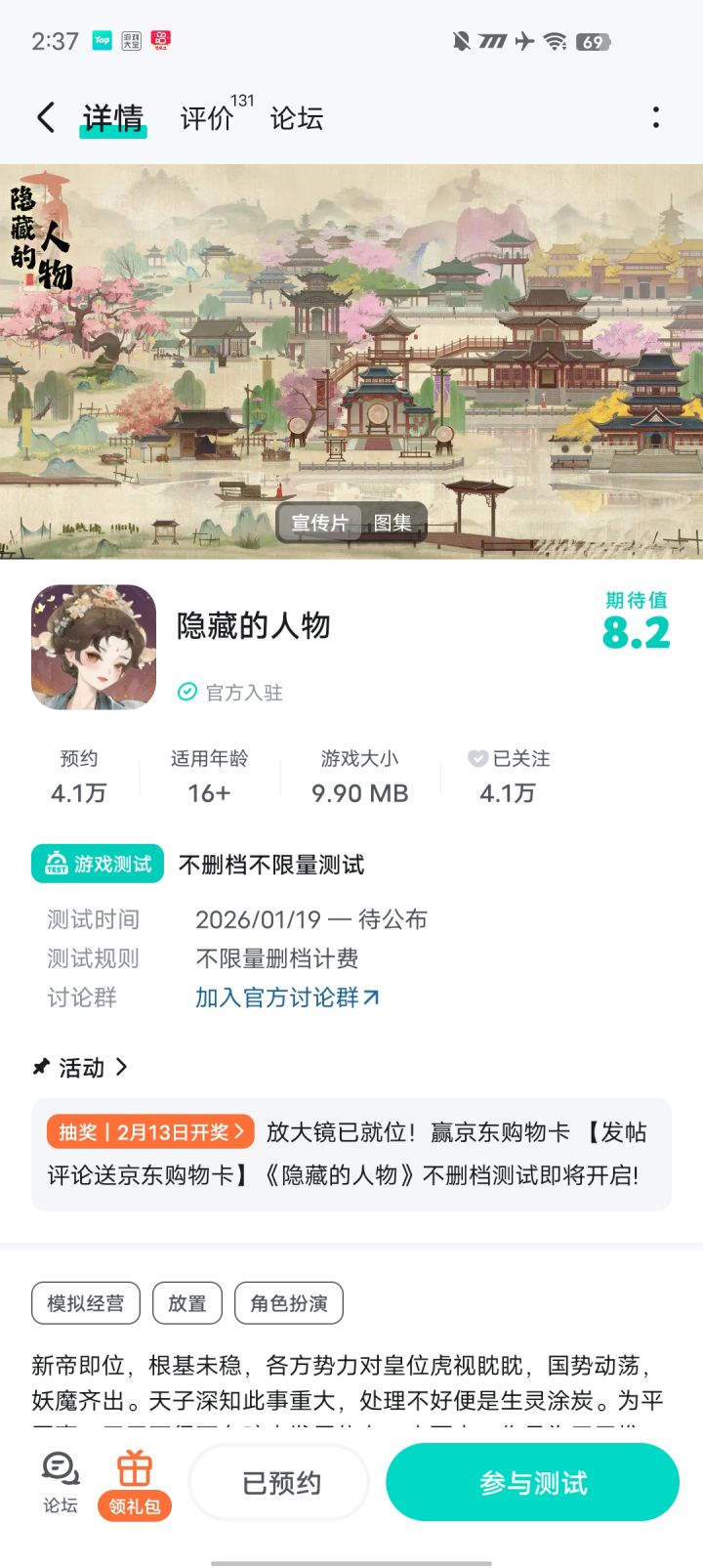Switch to the 评价 tab
The width and height of the screenshot is (703, 1568).
pos(206,118)
